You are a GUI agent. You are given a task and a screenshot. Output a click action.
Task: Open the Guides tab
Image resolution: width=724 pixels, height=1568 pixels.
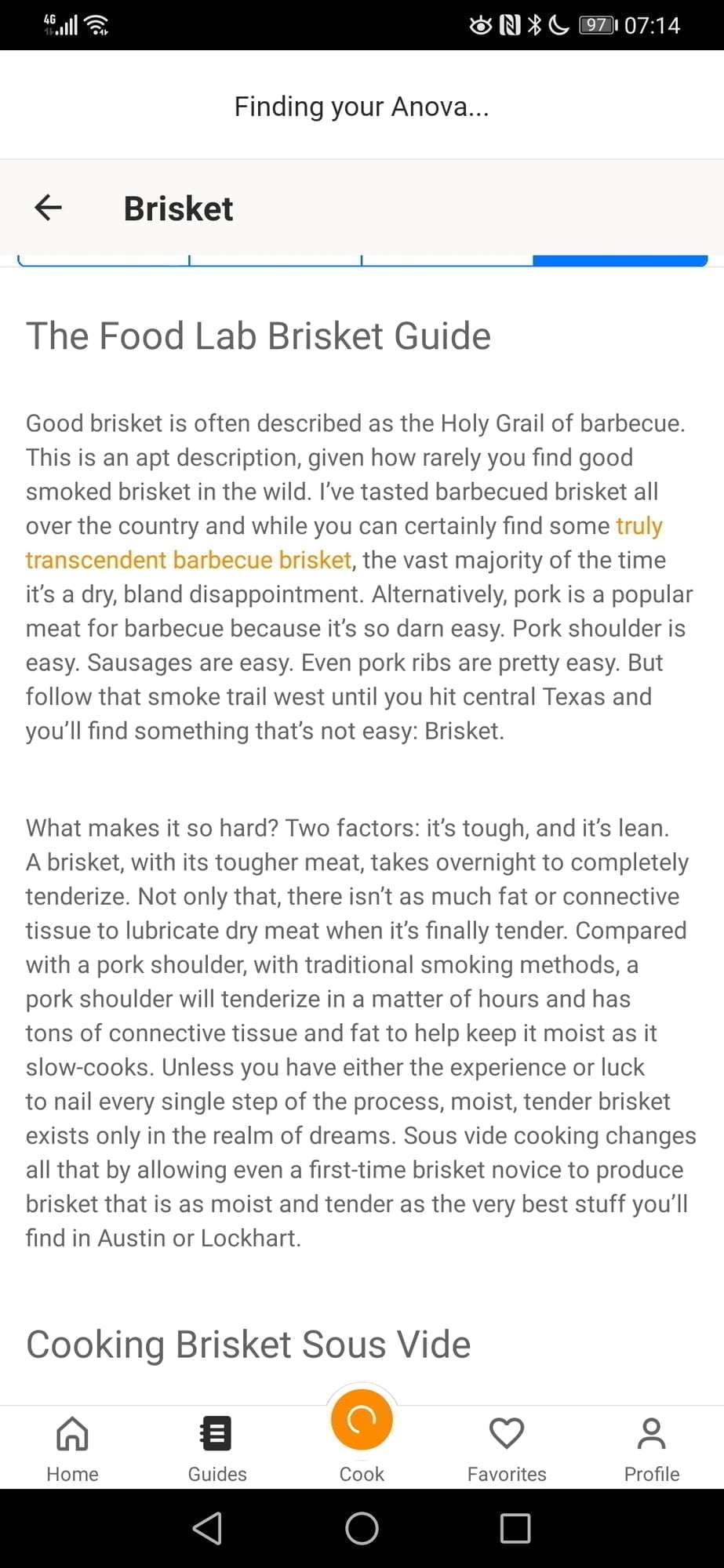click(x=217, y=1449)
